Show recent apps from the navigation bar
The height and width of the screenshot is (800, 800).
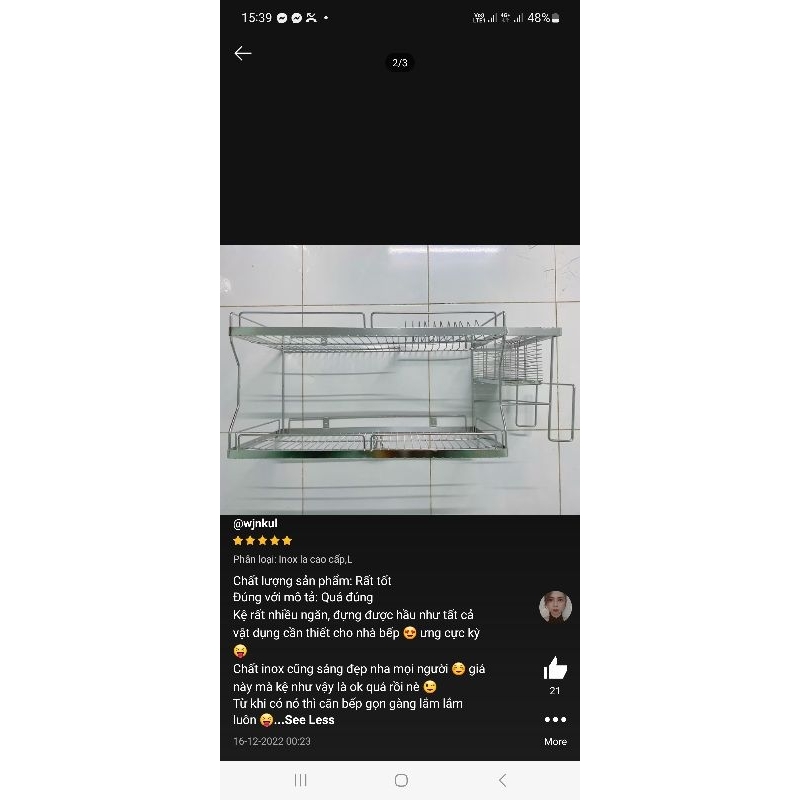(300, 780)
